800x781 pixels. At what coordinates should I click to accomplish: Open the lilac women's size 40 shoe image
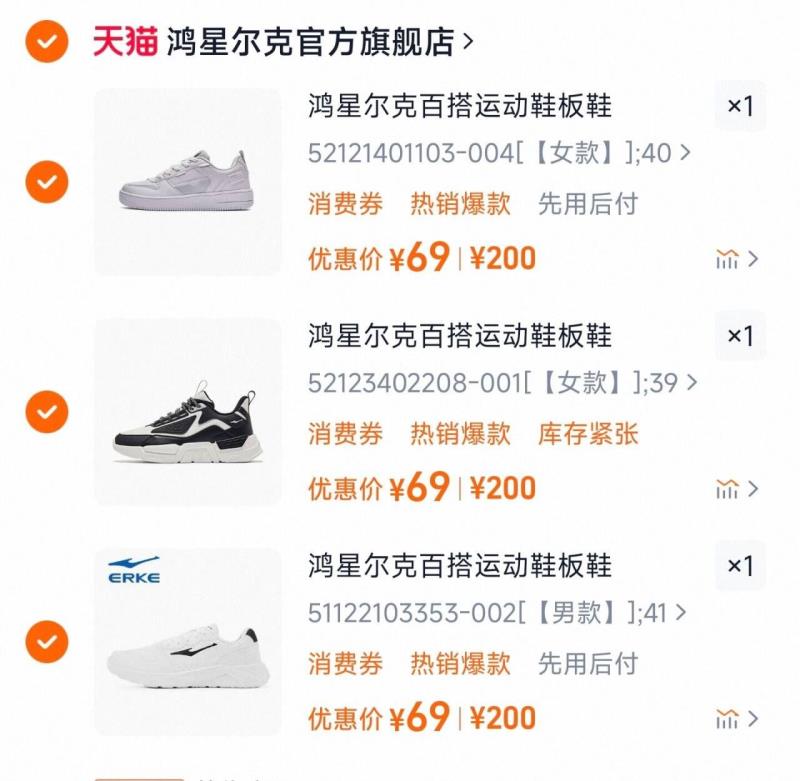pyautogui.click(x=188, y=182)
